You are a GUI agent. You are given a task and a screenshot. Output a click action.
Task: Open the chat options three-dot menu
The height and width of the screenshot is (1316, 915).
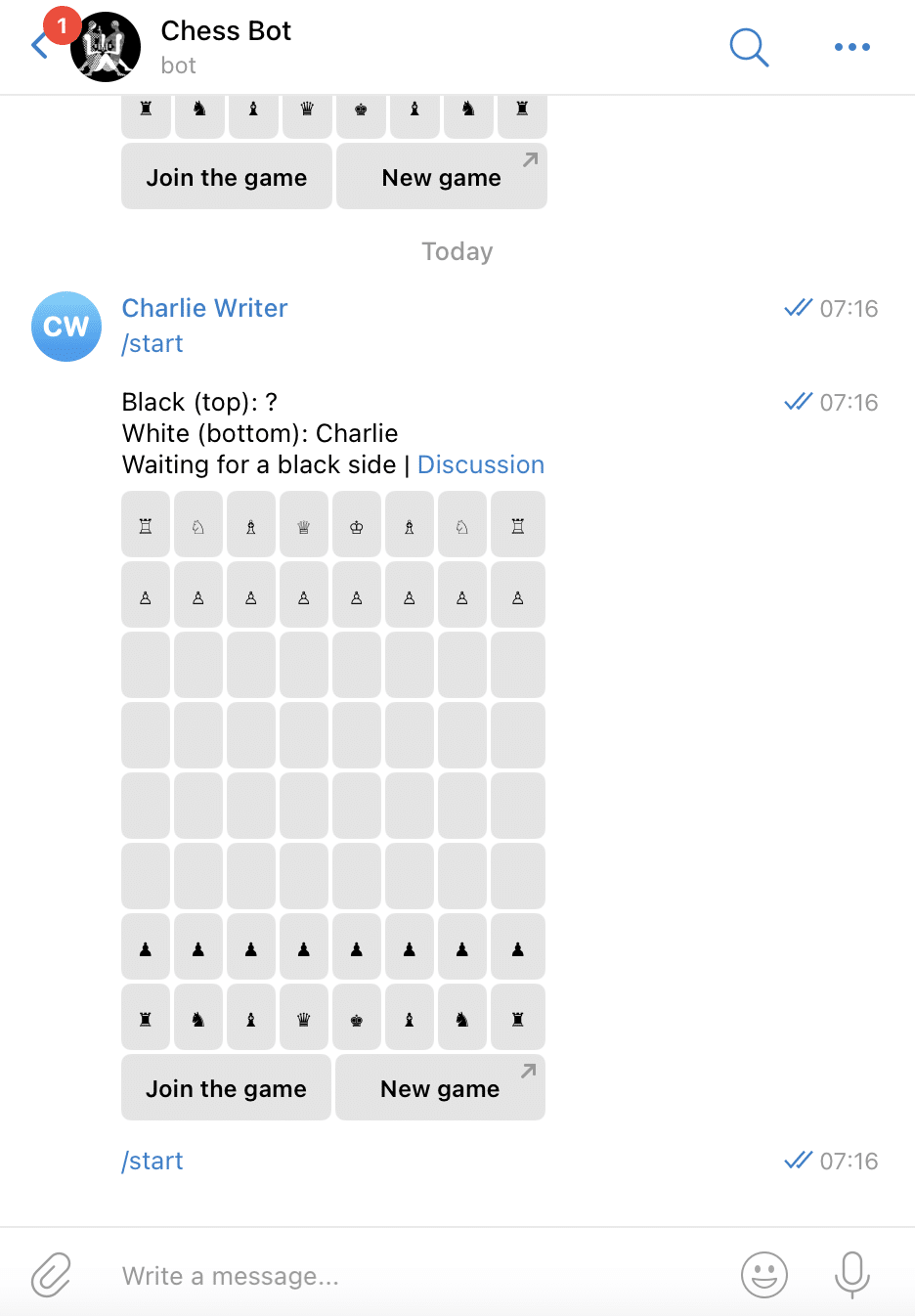pos(851,47)
